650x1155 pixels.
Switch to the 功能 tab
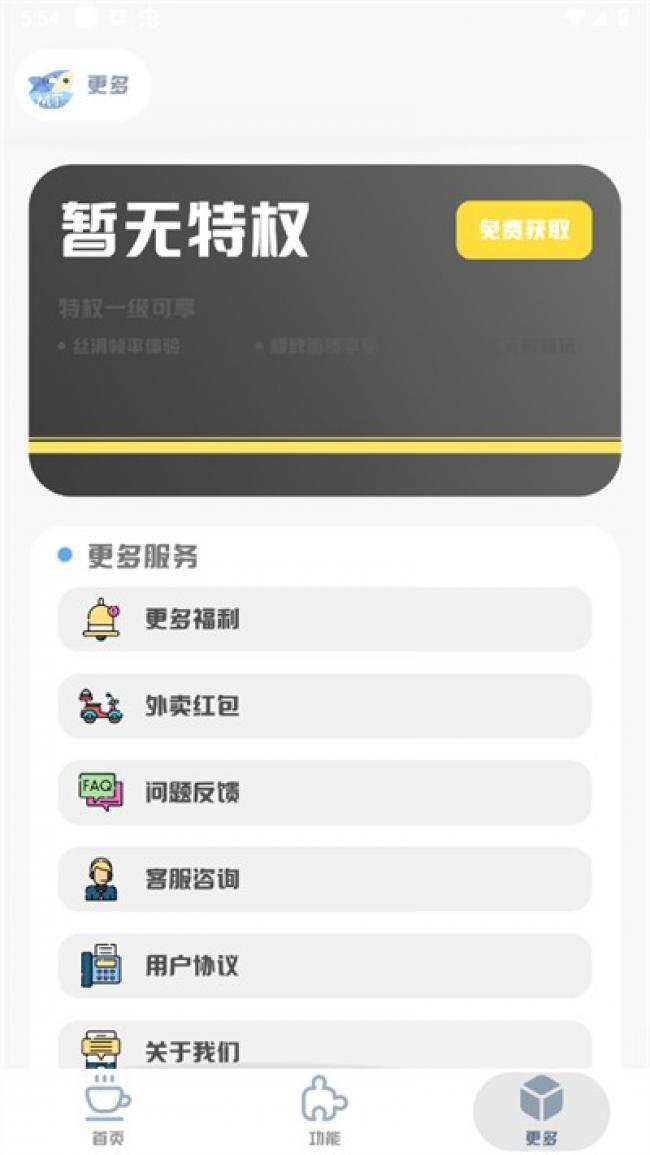(x=324, y=1112)
